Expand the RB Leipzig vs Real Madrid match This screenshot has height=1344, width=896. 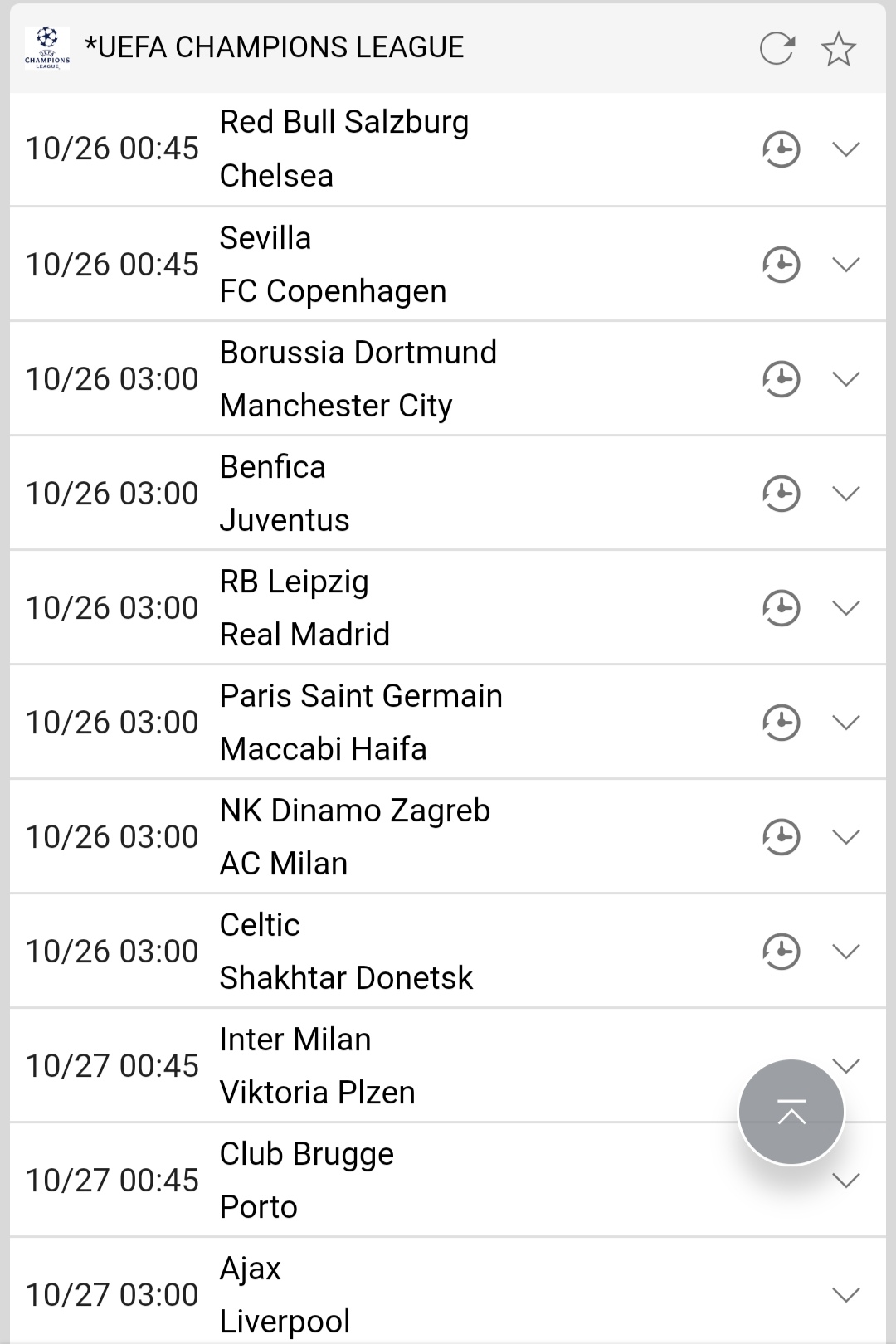(x=845, y=608)
